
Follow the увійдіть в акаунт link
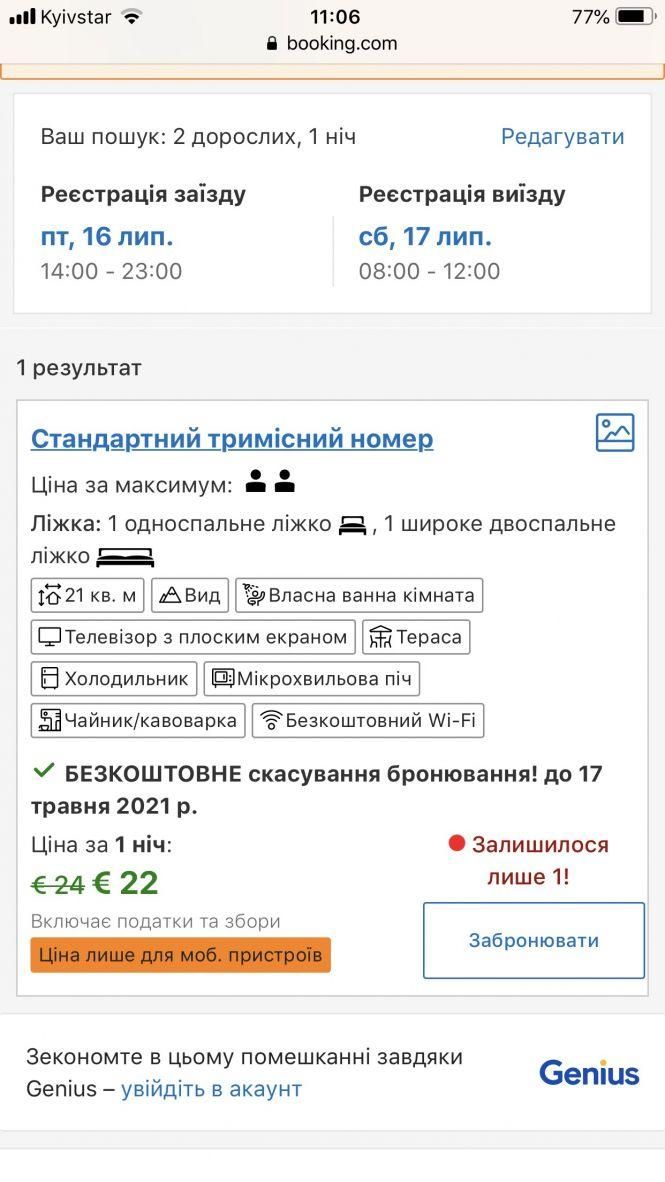pyautogui.click(x=211, y=1089)
